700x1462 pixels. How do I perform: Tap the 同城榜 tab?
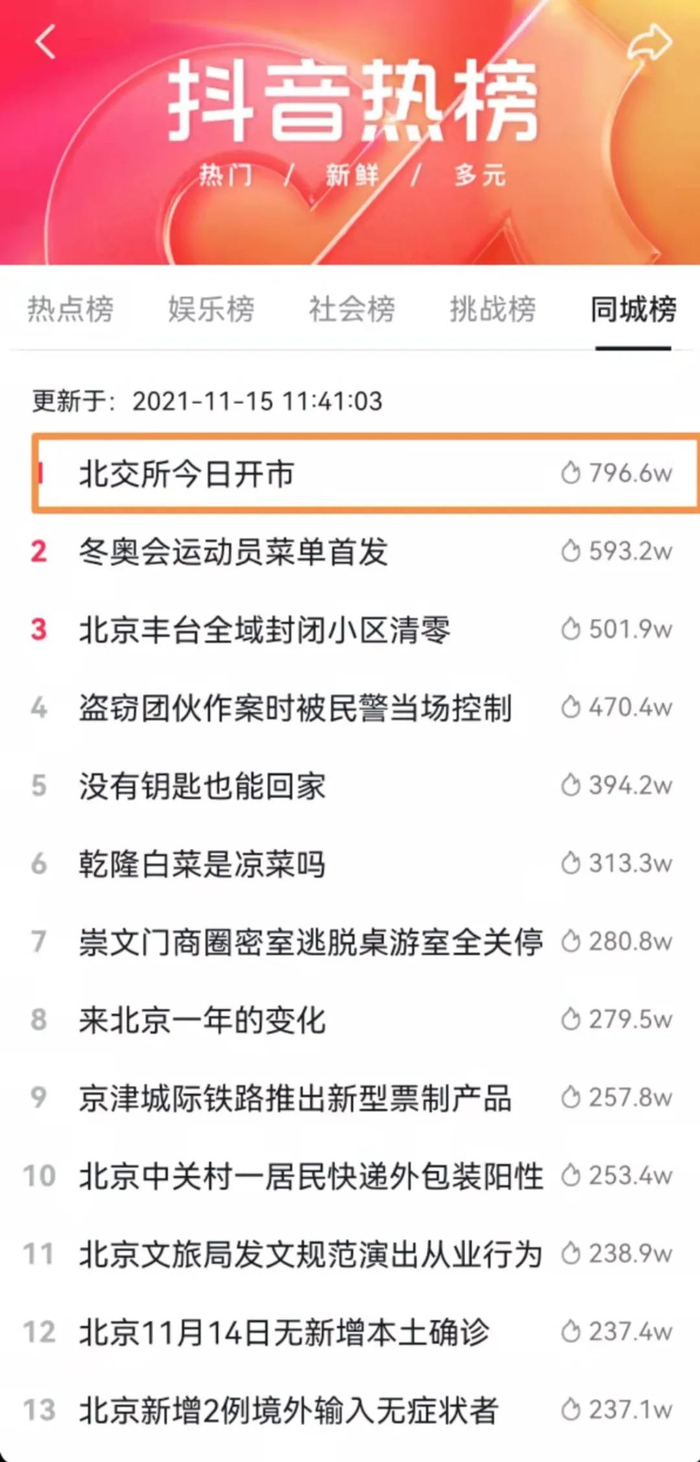(x=633, y=309)
